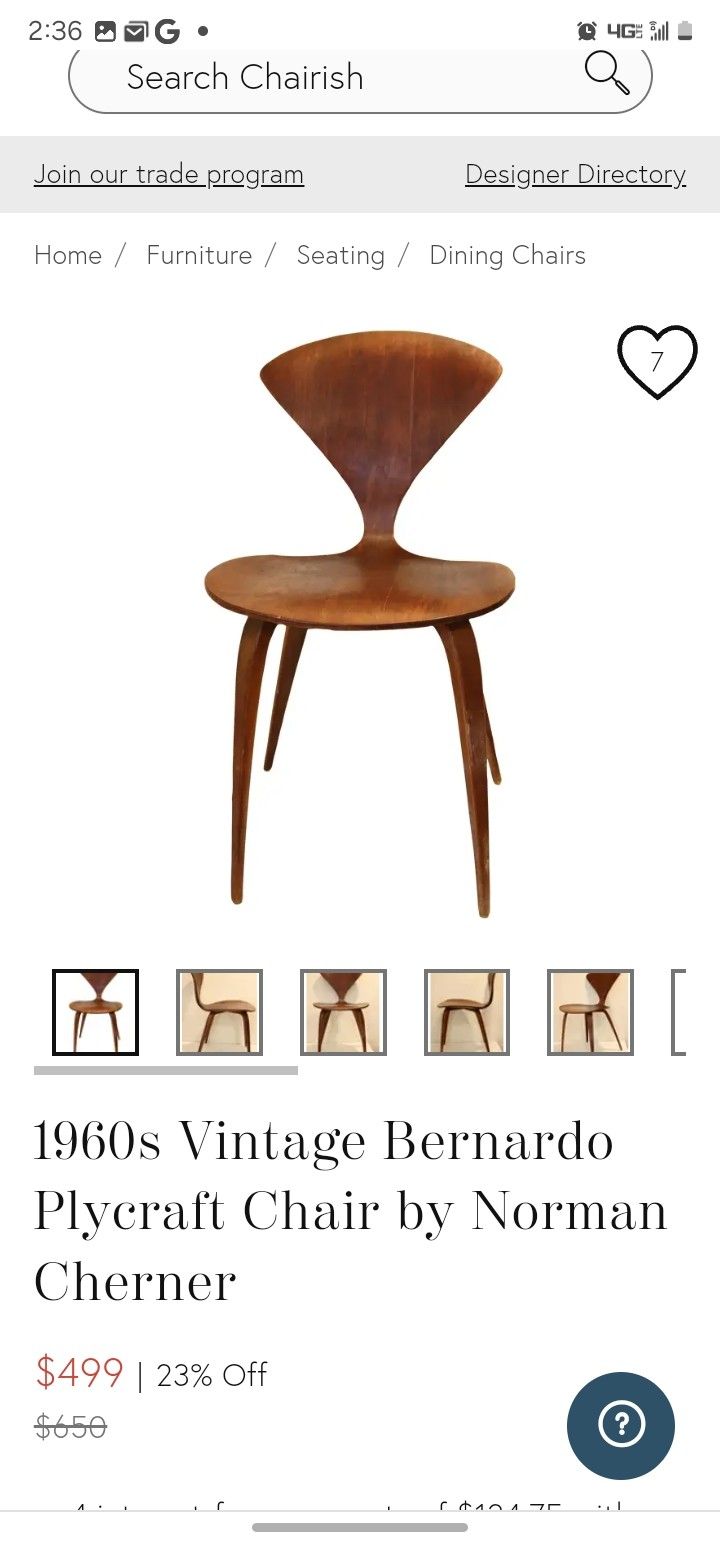This screenshot has height=1544, width=720.
Task: Select the second chair thumbnail
Action: (220, 1010)
